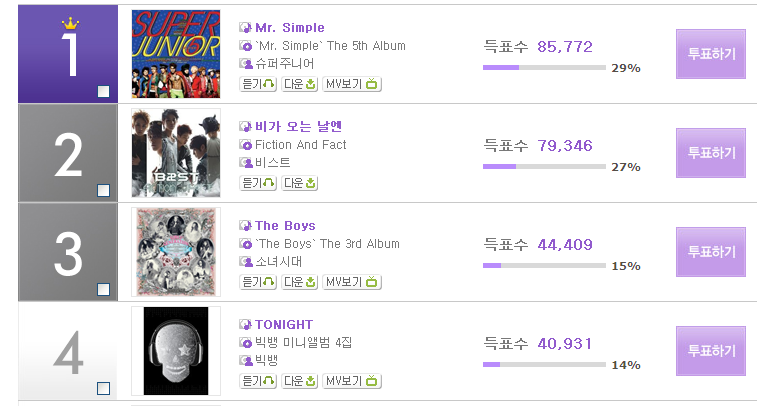Vote for Mr. Simple with 투표하기
Image resolution: width=757 pixels, height=406 pixels.
coord(711,54)
